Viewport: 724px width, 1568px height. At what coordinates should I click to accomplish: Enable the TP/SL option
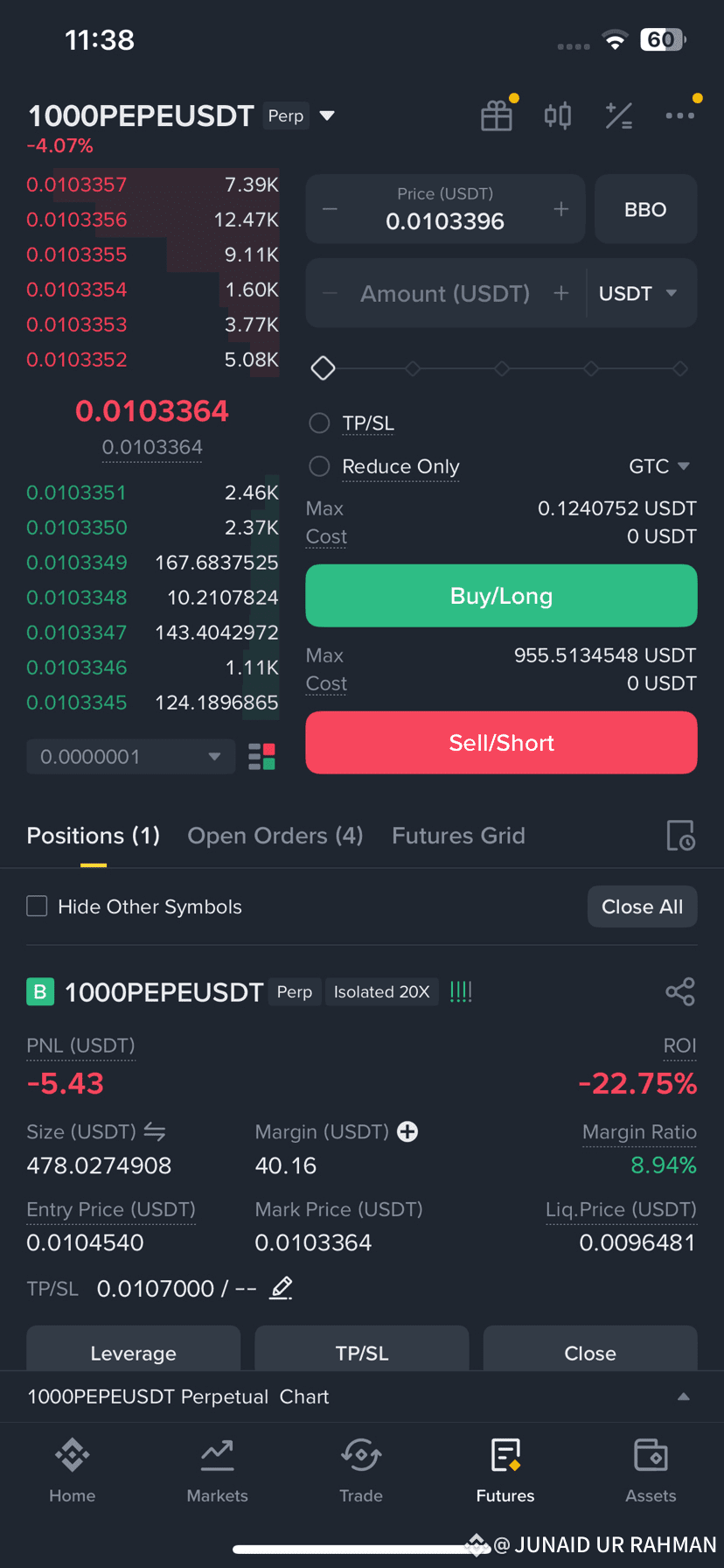point(320,423)
